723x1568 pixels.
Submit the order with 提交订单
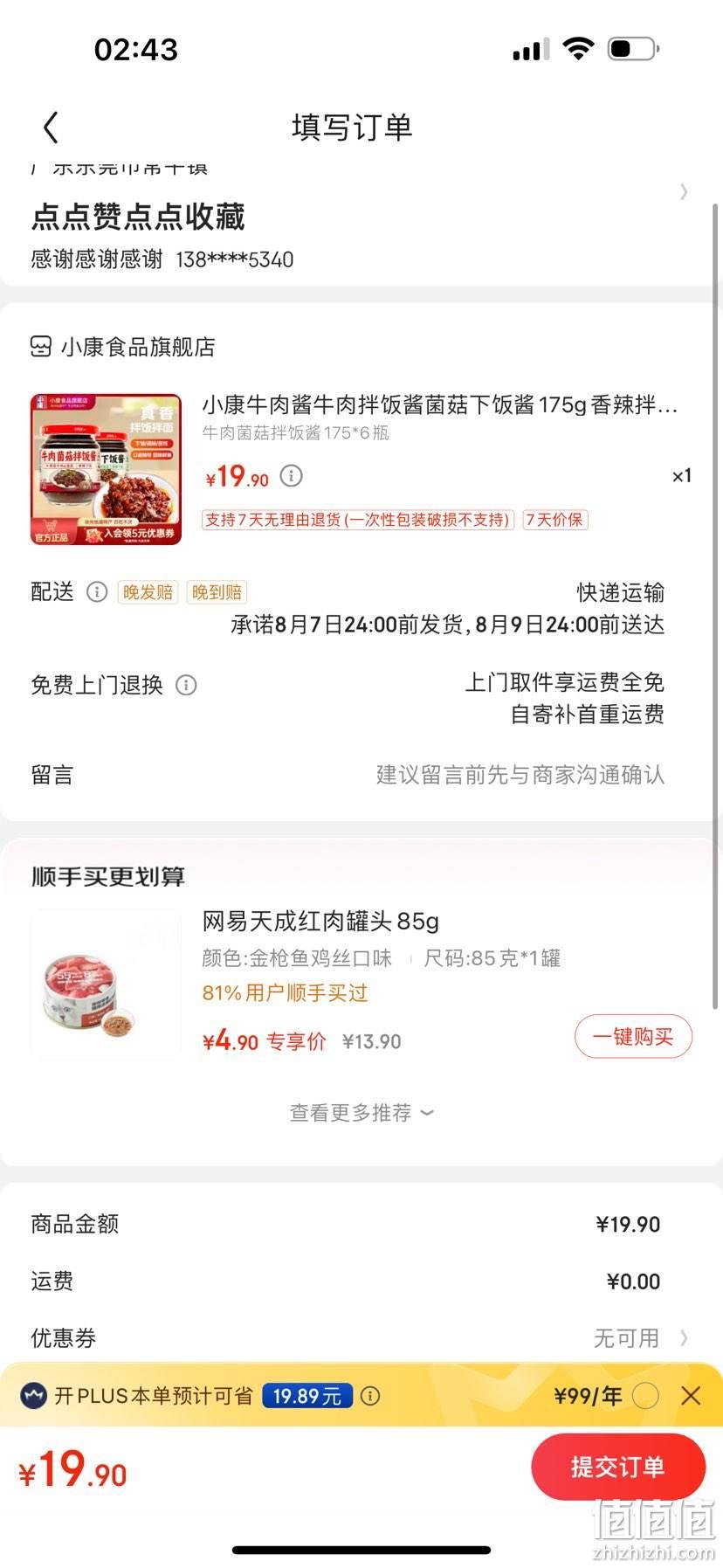click(x=618, y=1468)
